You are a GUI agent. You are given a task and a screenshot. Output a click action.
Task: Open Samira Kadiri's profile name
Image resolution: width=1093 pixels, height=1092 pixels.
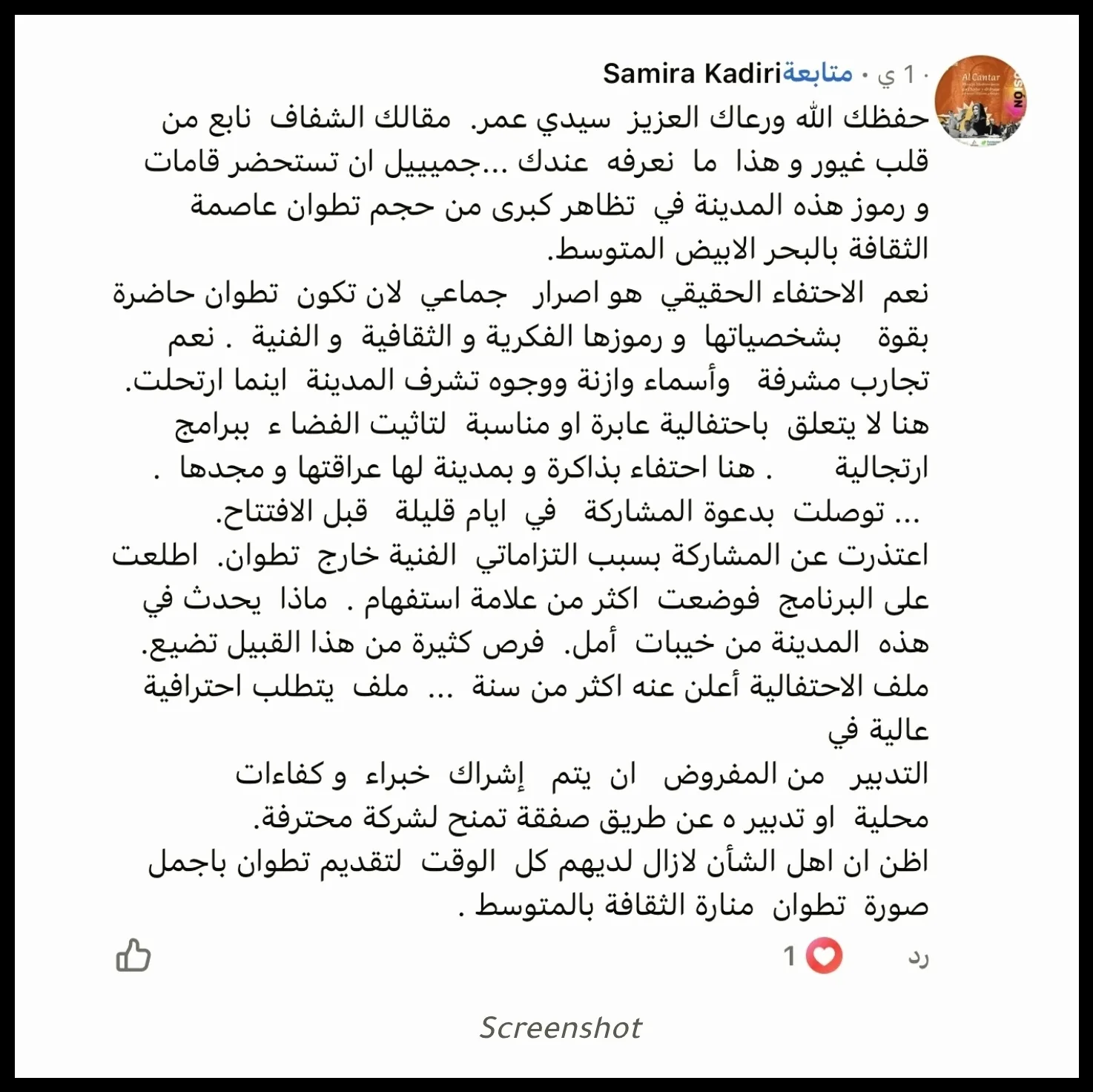(x=692, y=73)
